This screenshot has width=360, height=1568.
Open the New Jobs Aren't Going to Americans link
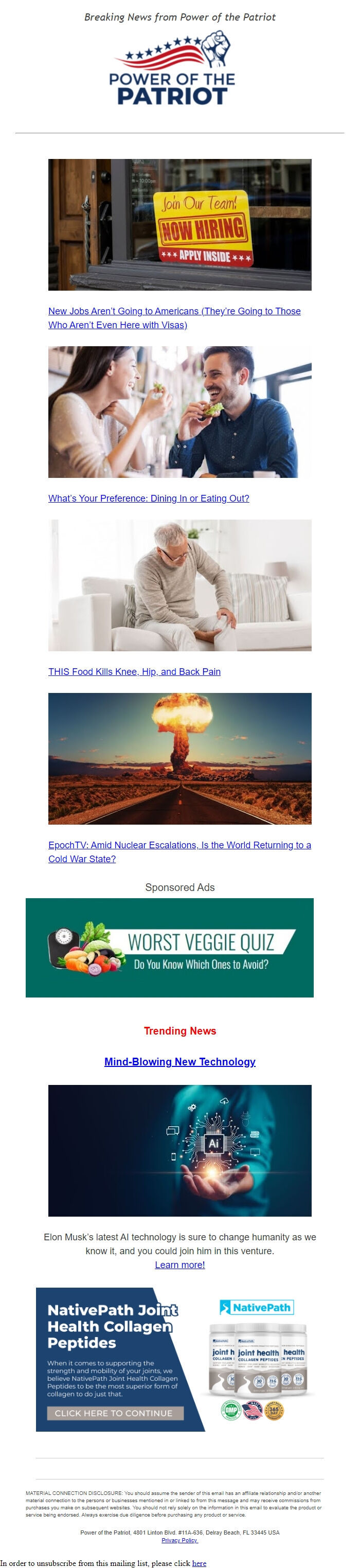(174, 311)
